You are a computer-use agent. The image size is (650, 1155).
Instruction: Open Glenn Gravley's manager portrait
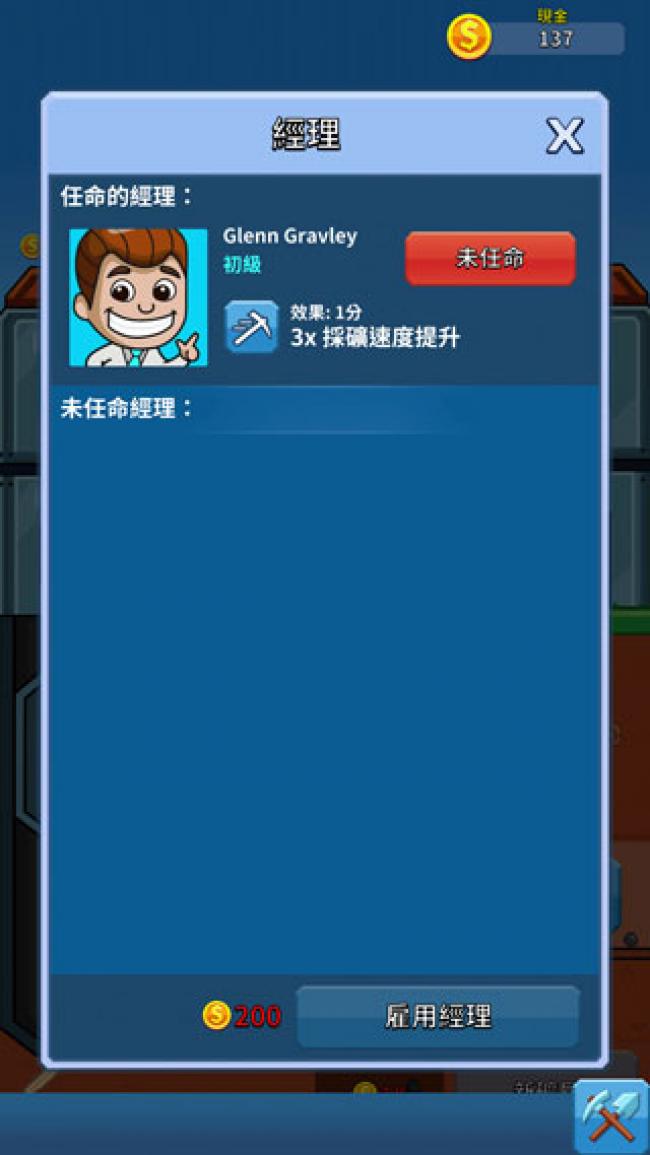click(x=139, y=298)
